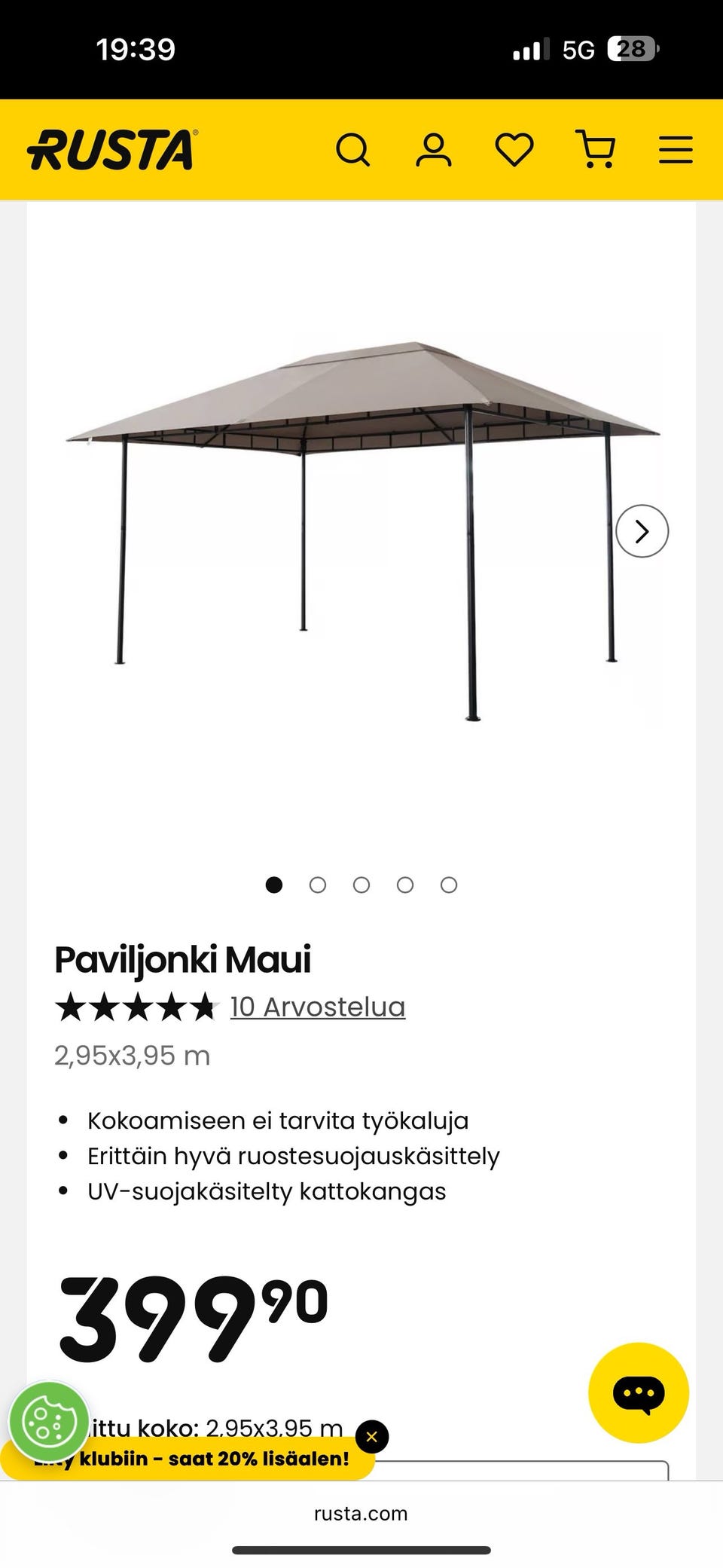Open the hamburger navigation menu
The image size is (723, 1568).
[x=676, y=150]
